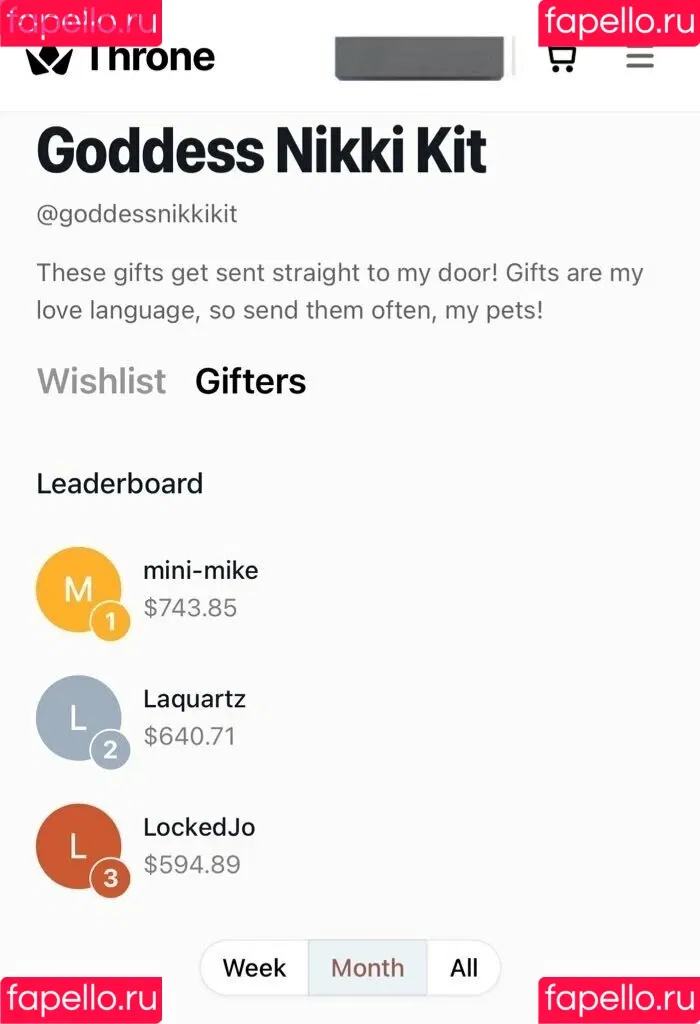Show the Week leaderboard
The image size is (700, 1024).
[x=254, y=968]
